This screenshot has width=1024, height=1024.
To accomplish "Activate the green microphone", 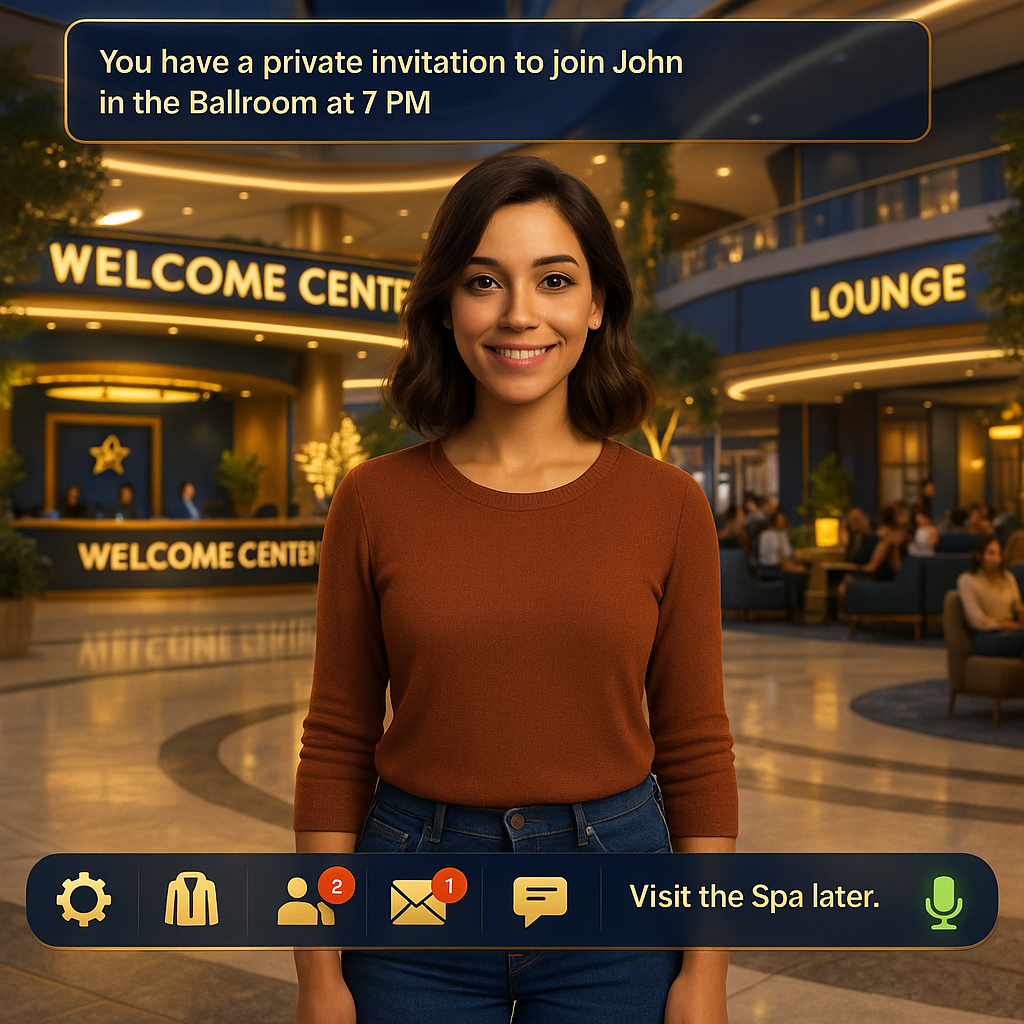I will point(943,901).
